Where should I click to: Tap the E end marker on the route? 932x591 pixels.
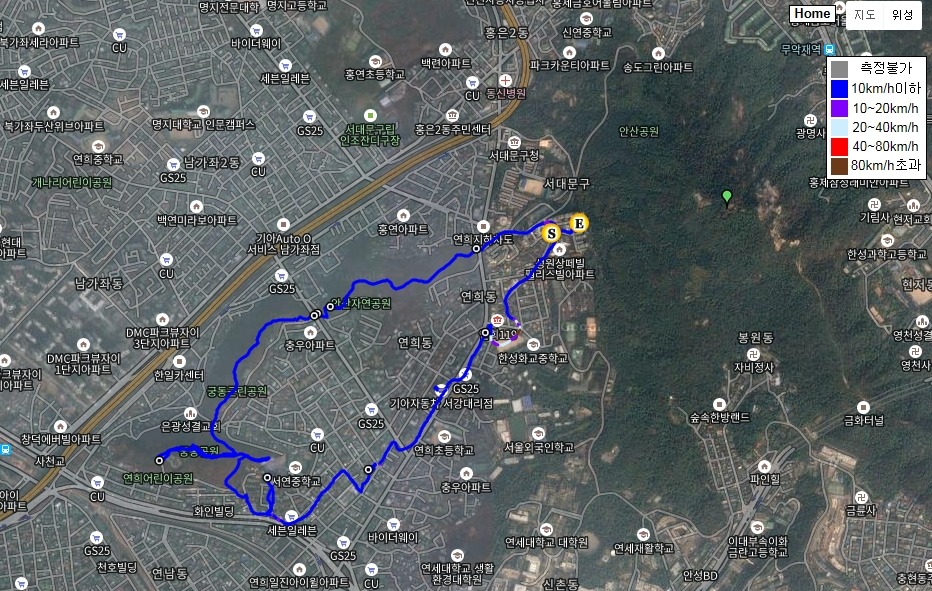click(x=578, y=222)
